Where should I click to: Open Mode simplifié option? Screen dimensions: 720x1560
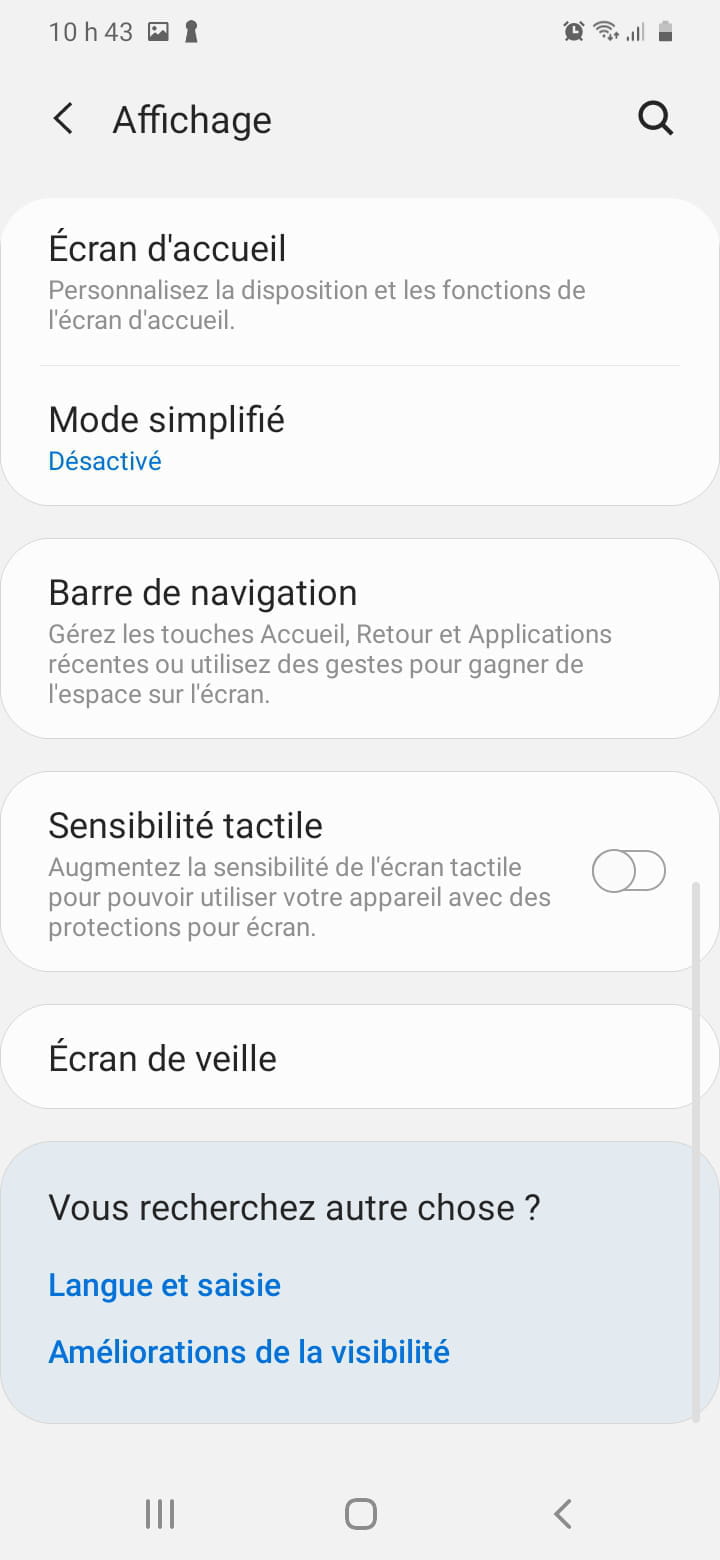coord(360,437)
